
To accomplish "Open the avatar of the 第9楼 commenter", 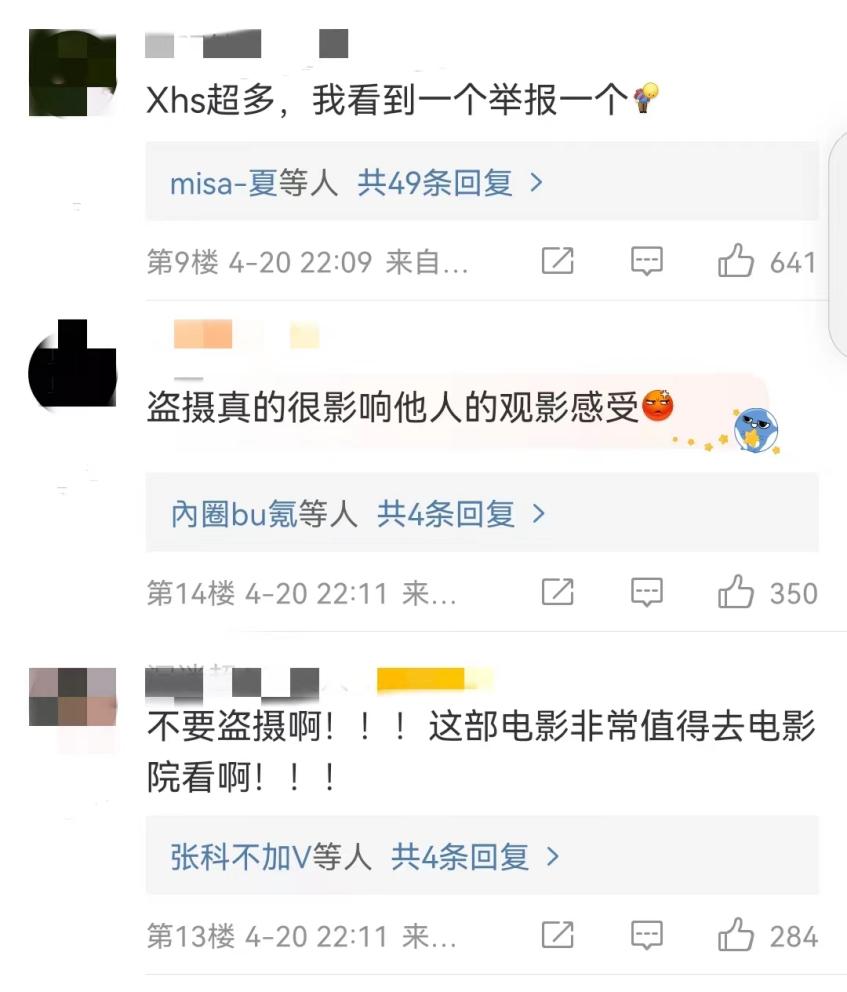I will 72,73.
